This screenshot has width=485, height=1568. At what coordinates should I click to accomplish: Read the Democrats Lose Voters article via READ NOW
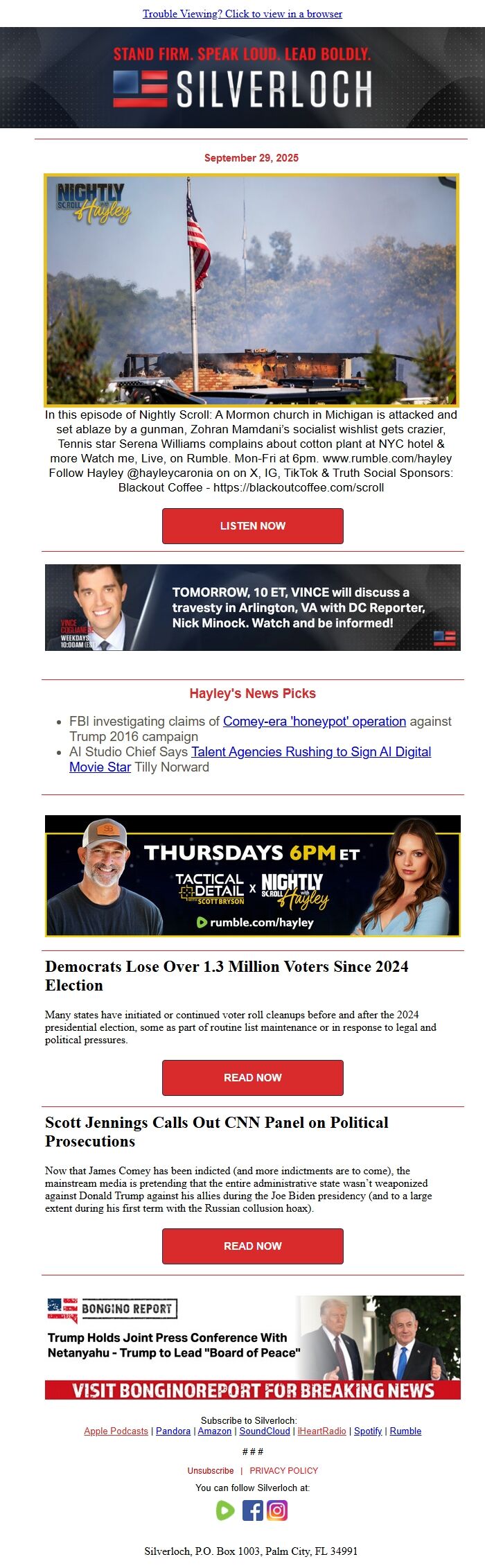tap(252, 1077)
